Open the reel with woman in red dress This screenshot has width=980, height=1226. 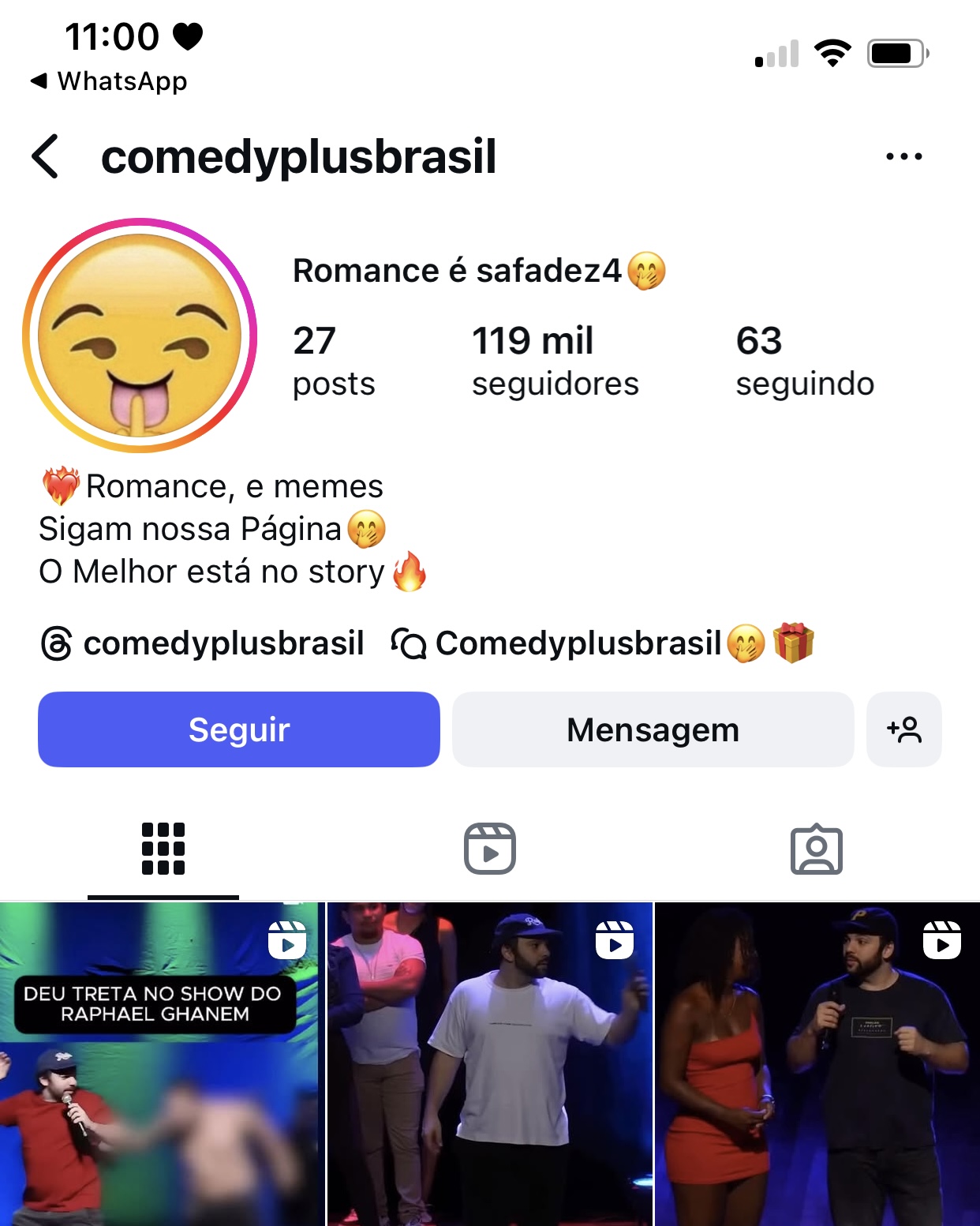coord(817,1066)
